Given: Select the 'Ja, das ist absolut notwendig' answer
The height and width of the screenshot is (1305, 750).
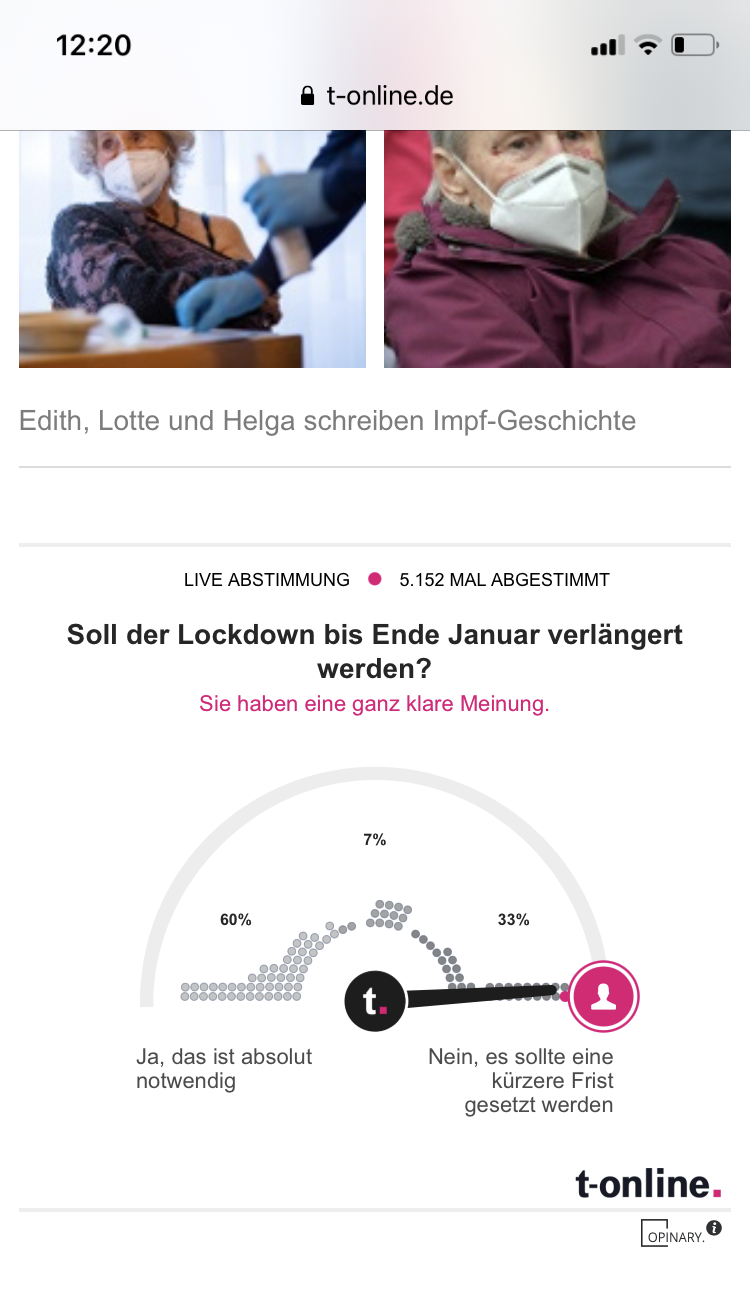Looking at the screenshot, I should [224, 1068].
